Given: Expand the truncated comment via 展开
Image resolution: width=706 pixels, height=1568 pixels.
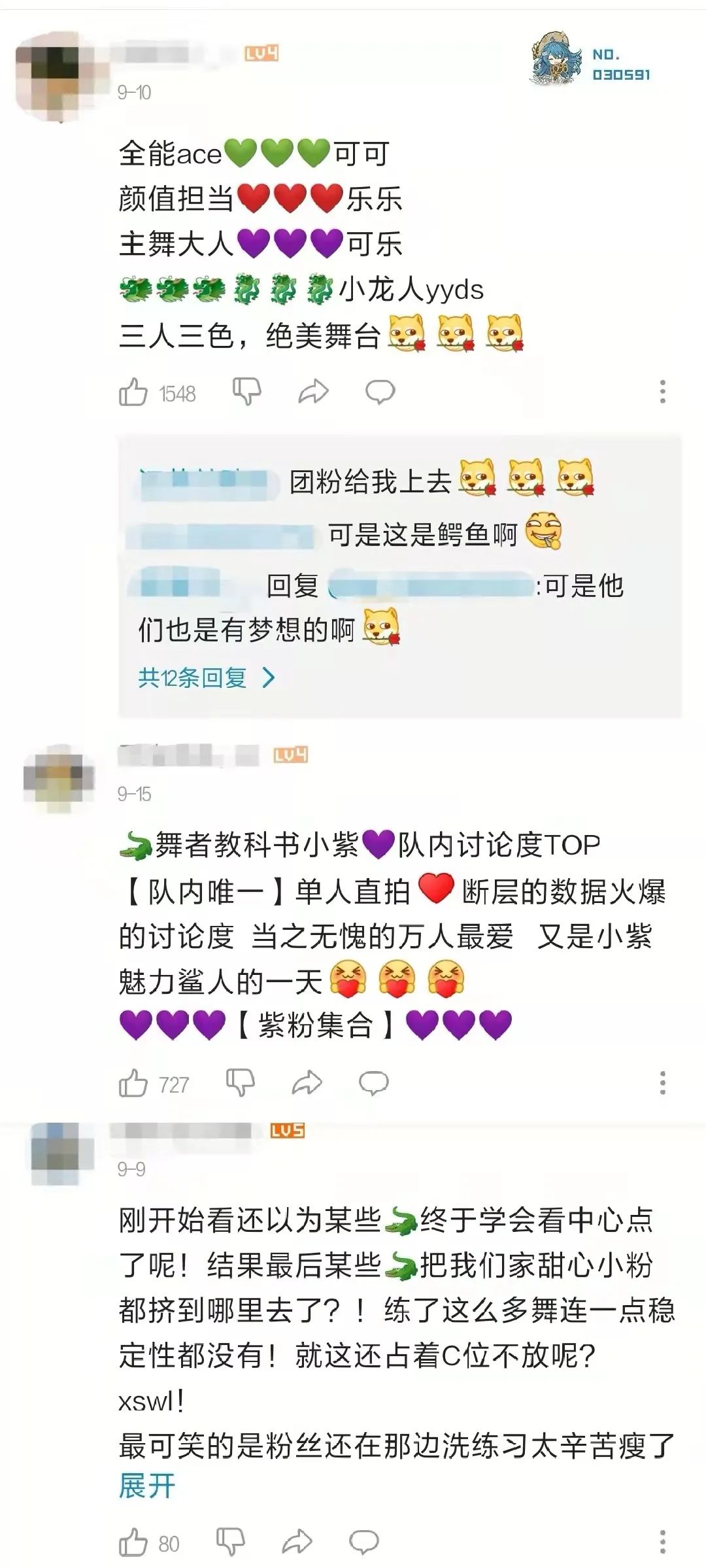Looking at the screenshot, I should (x=147, y=1486).
